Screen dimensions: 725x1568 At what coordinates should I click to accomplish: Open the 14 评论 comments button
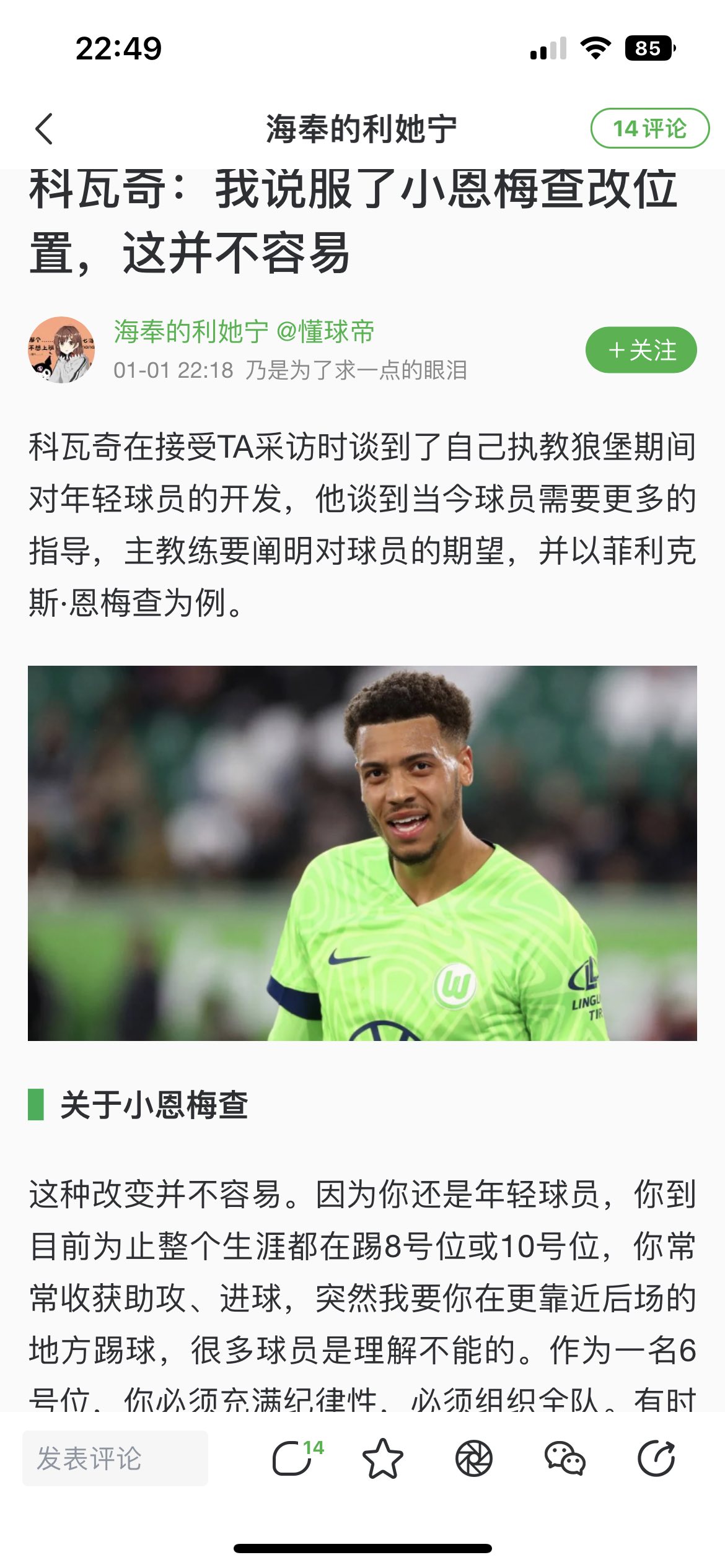[649, 128]
